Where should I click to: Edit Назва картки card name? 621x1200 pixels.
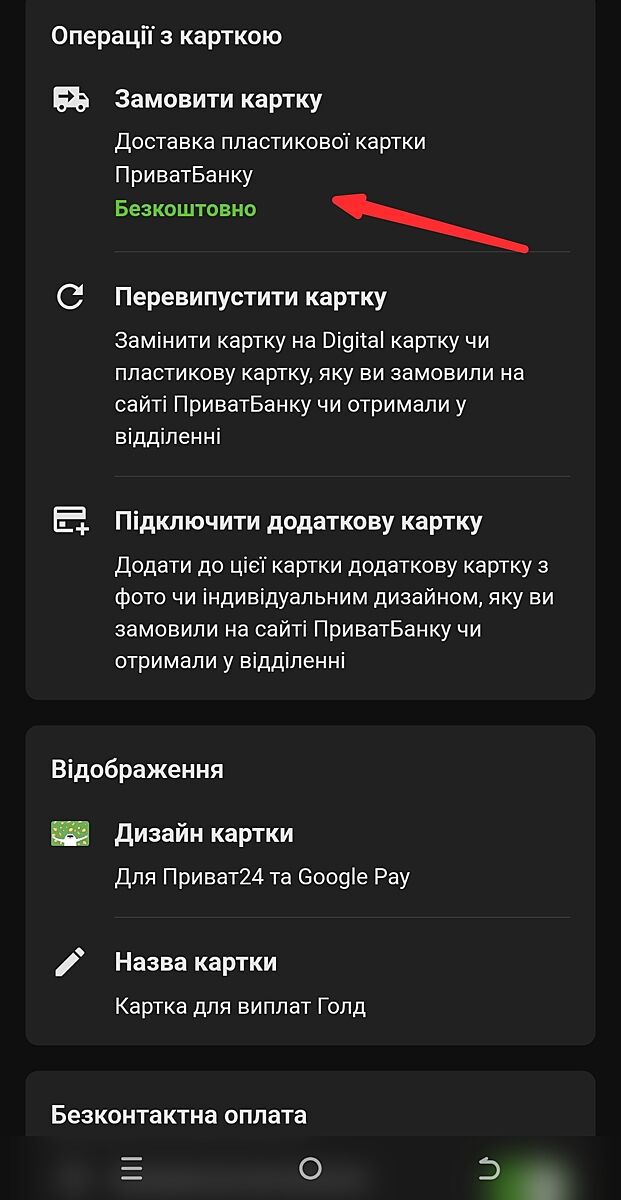[x=196, y=963]
